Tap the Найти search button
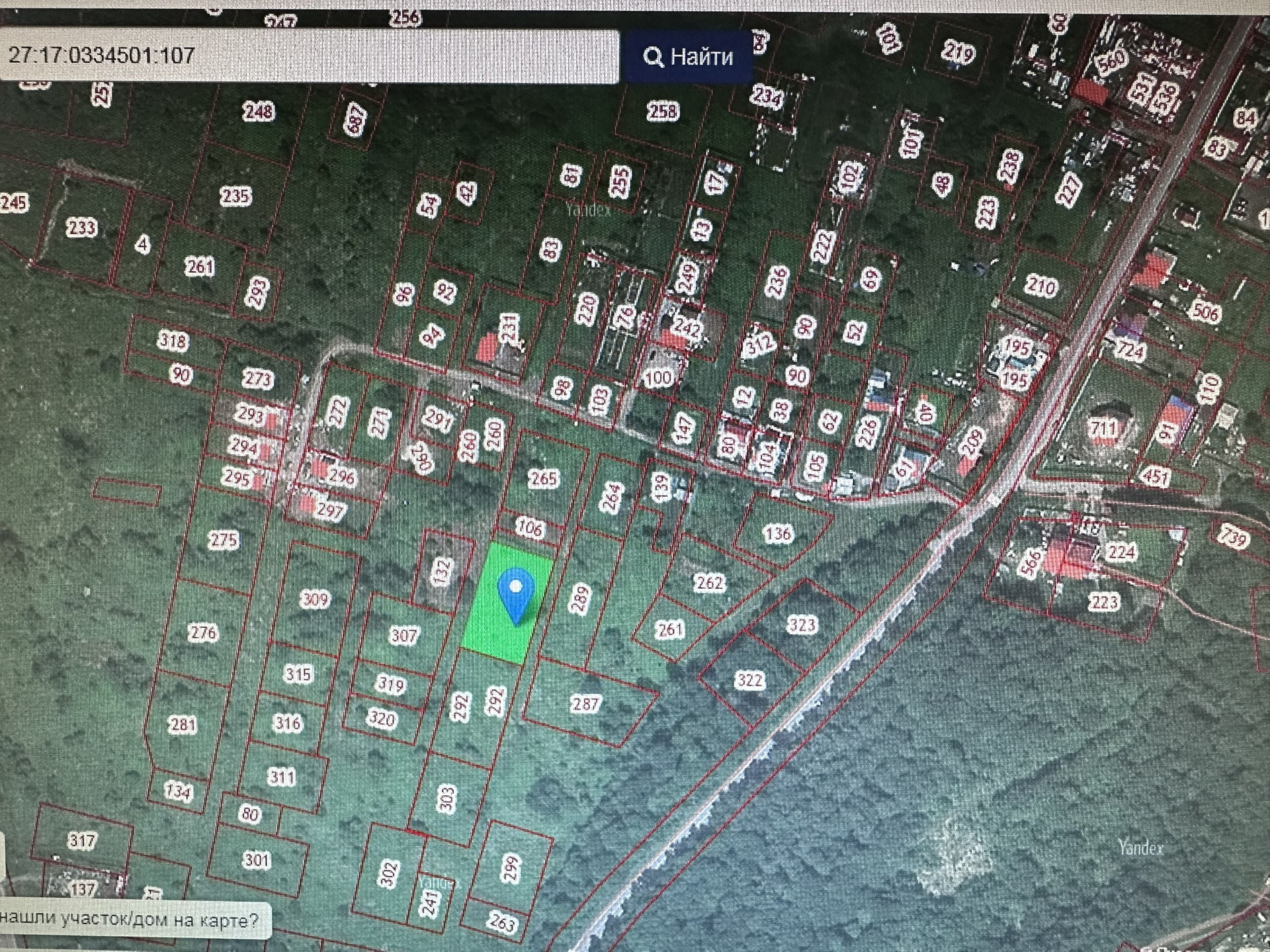The width and height of the screenshot is (1270, 952). 688,56
